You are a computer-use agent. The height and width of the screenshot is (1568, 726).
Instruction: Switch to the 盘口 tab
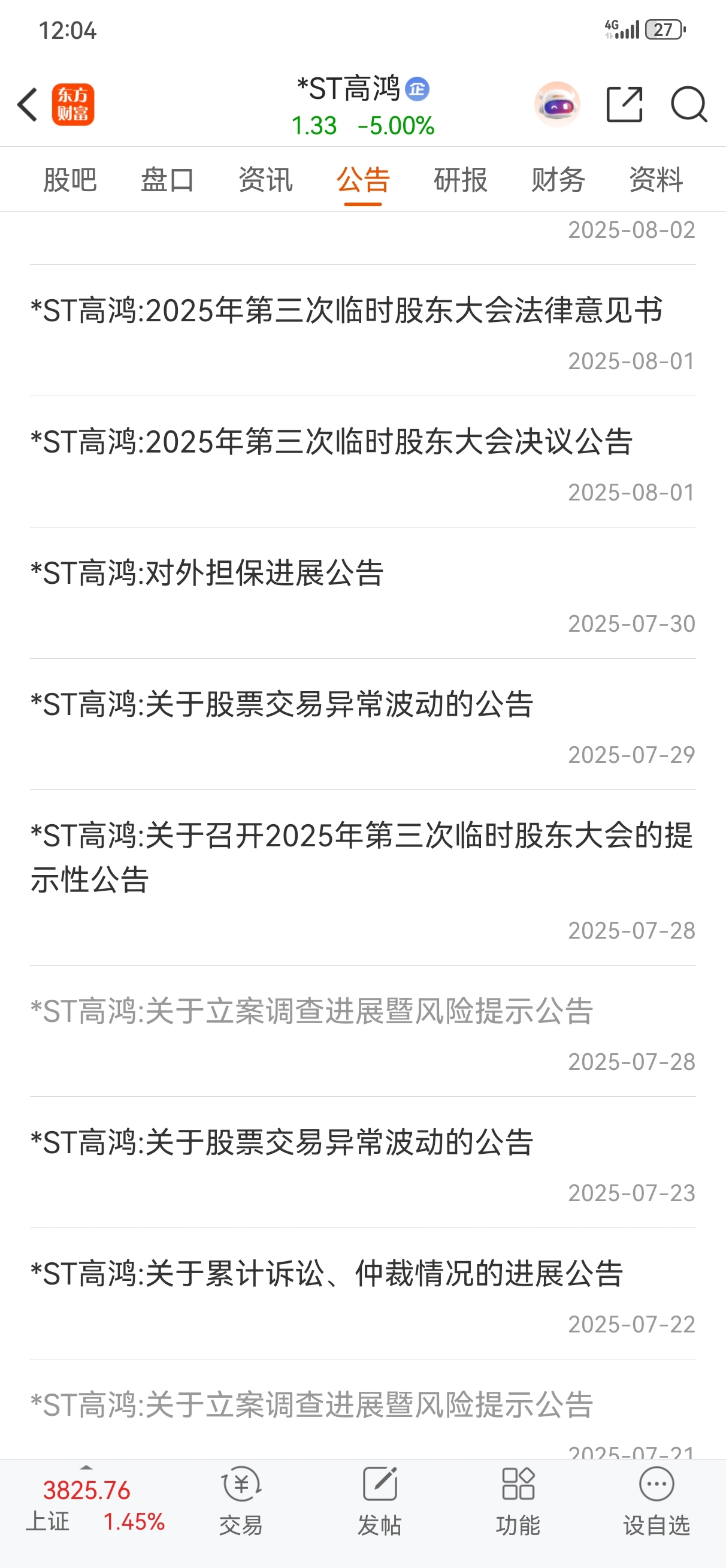[x=167, y=180]
